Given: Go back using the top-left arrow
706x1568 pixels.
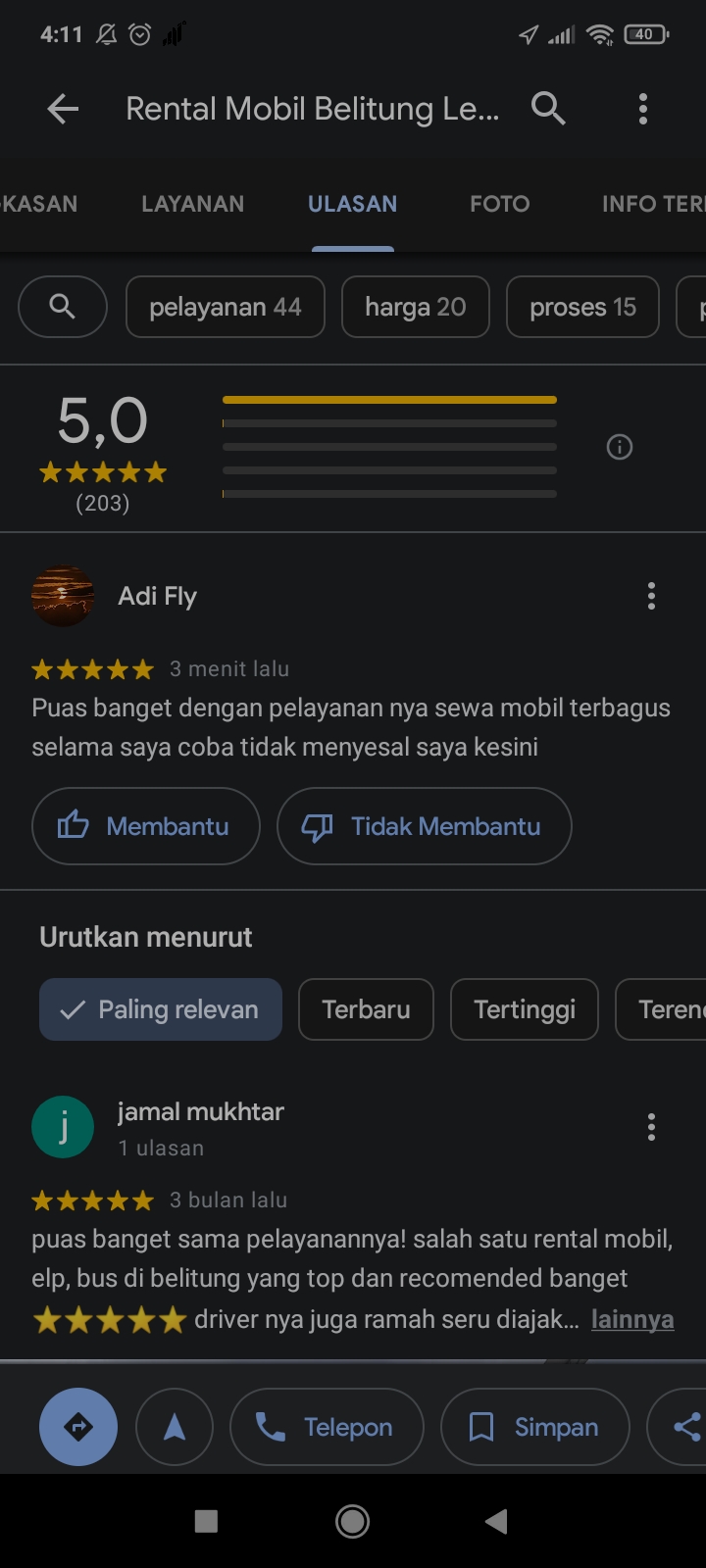Looking at the screenshot, I should coord(63,109).
